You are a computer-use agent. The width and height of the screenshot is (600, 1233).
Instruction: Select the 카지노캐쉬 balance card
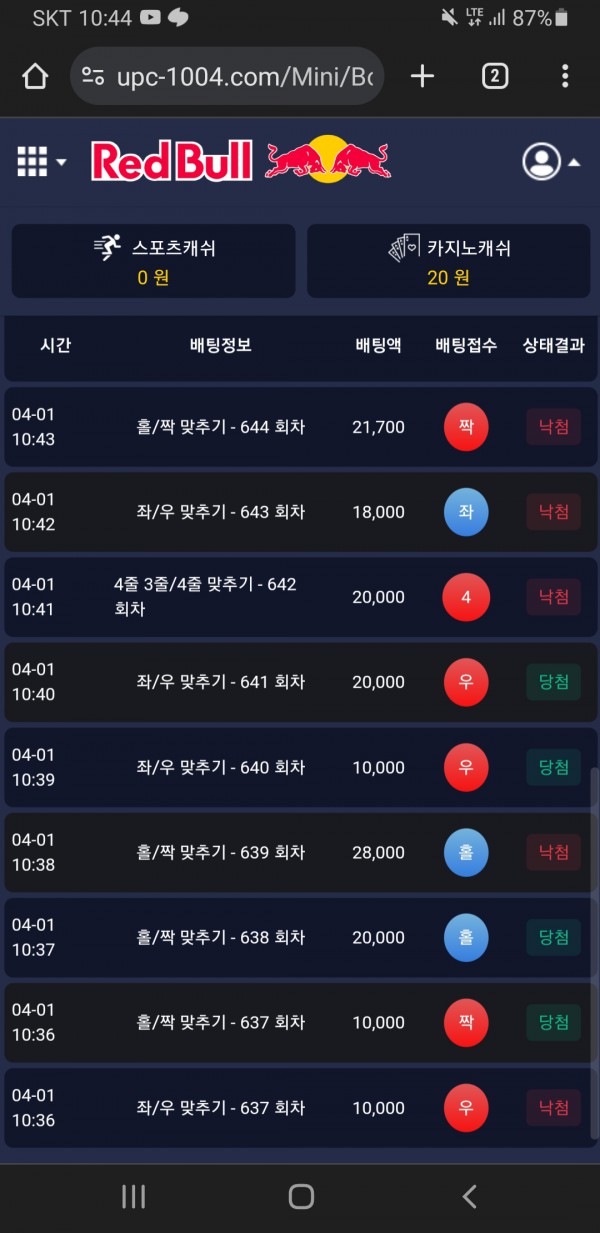pos(448,261)
